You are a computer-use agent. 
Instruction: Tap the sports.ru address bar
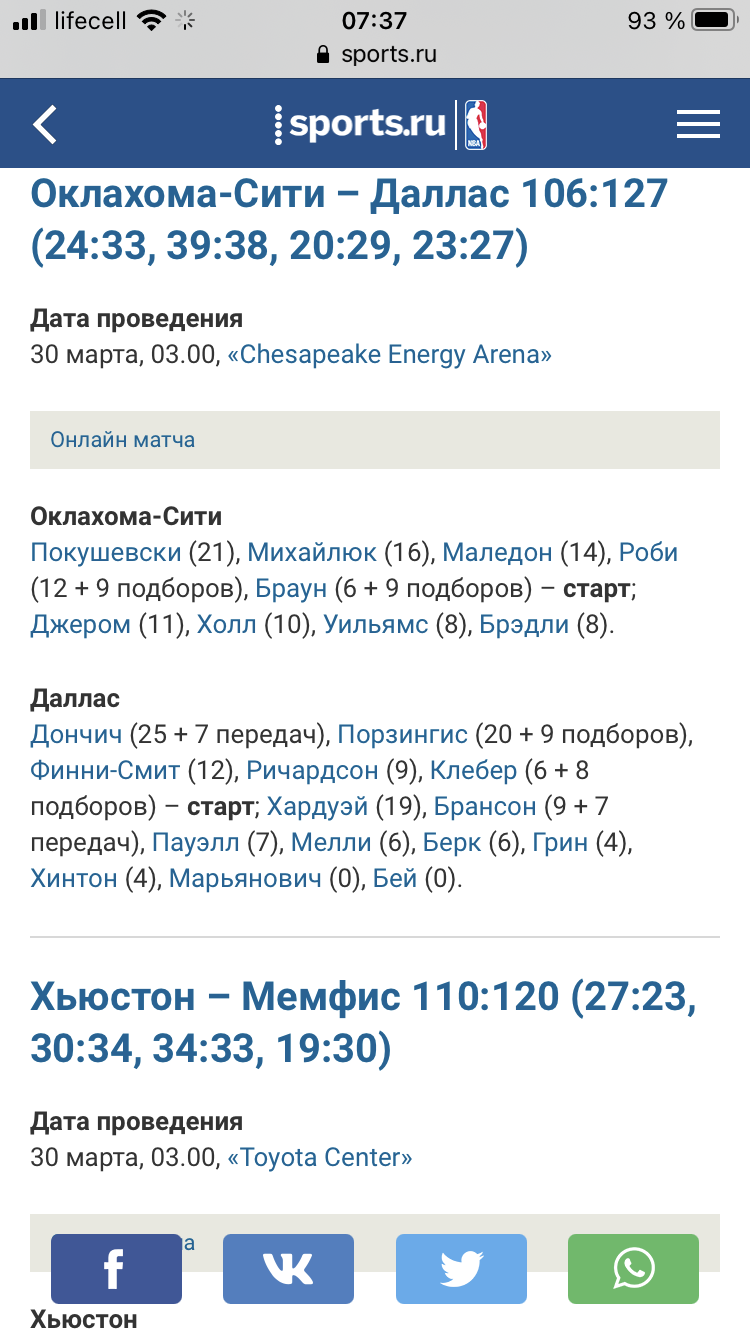[375, 54]
